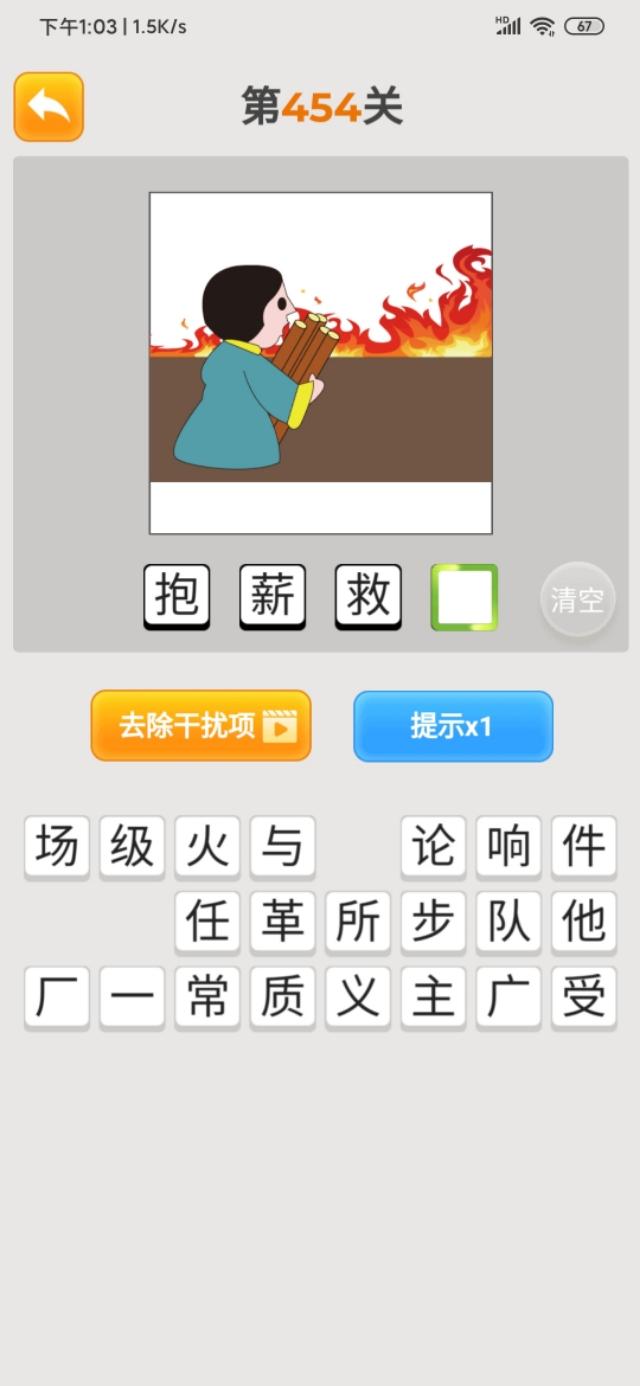Tap 去除干扰项 to remove distractors
Image resolution: width=640 pixels, height=1386 pixels.
coord(201,725)
